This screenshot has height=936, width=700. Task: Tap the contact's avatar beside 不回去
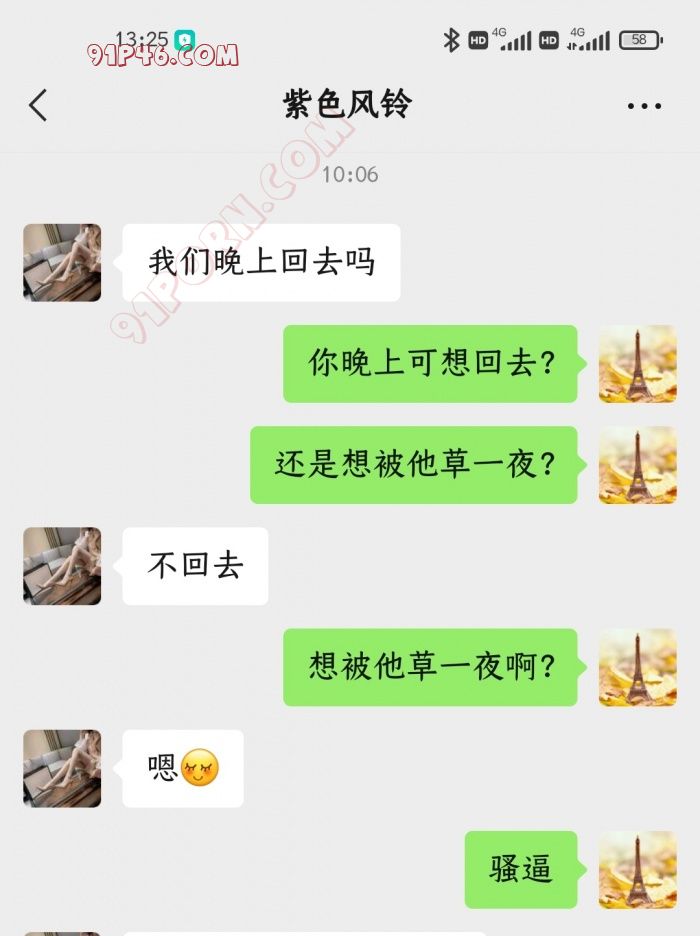click(x=62, y=566)
